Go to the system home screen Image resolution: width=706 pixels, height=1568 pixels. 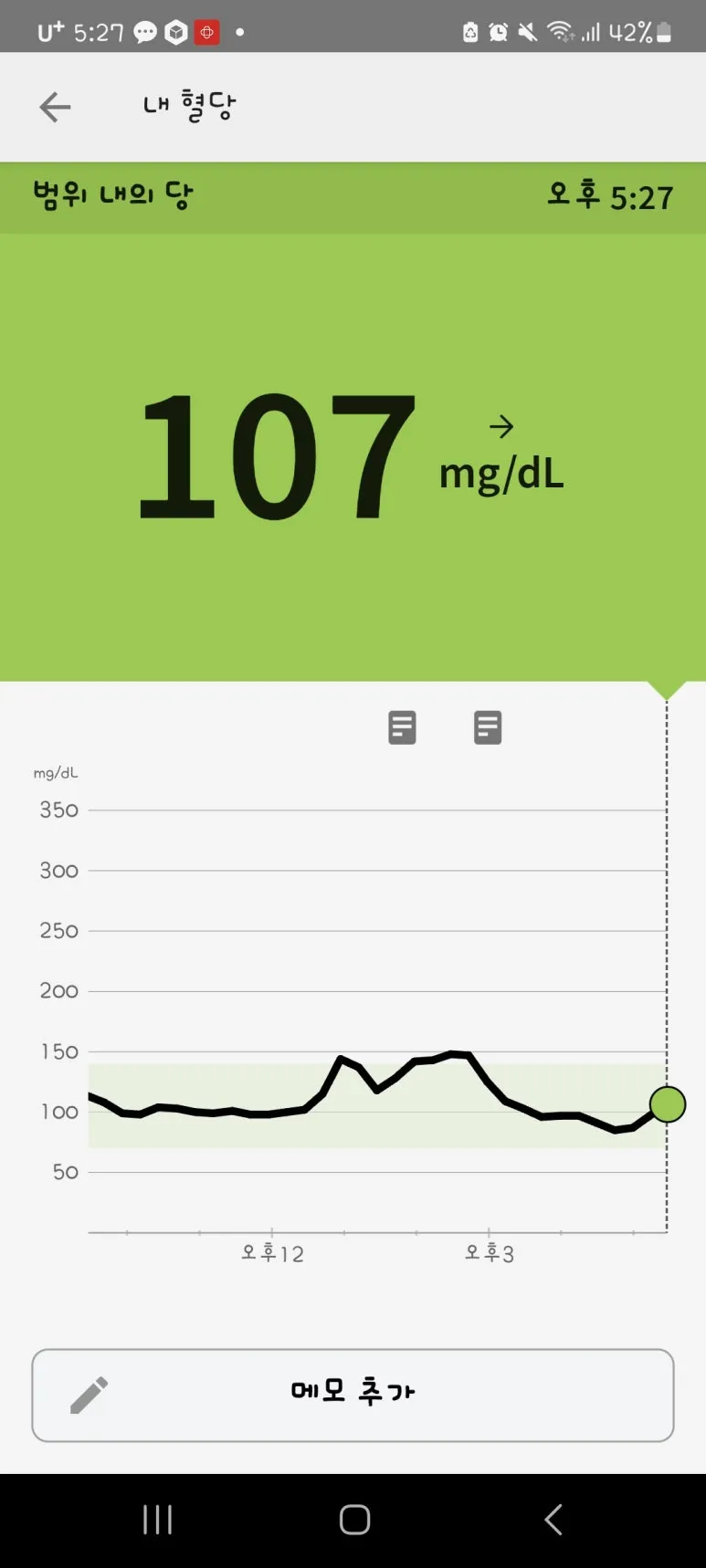click(x=354, y=1520)
